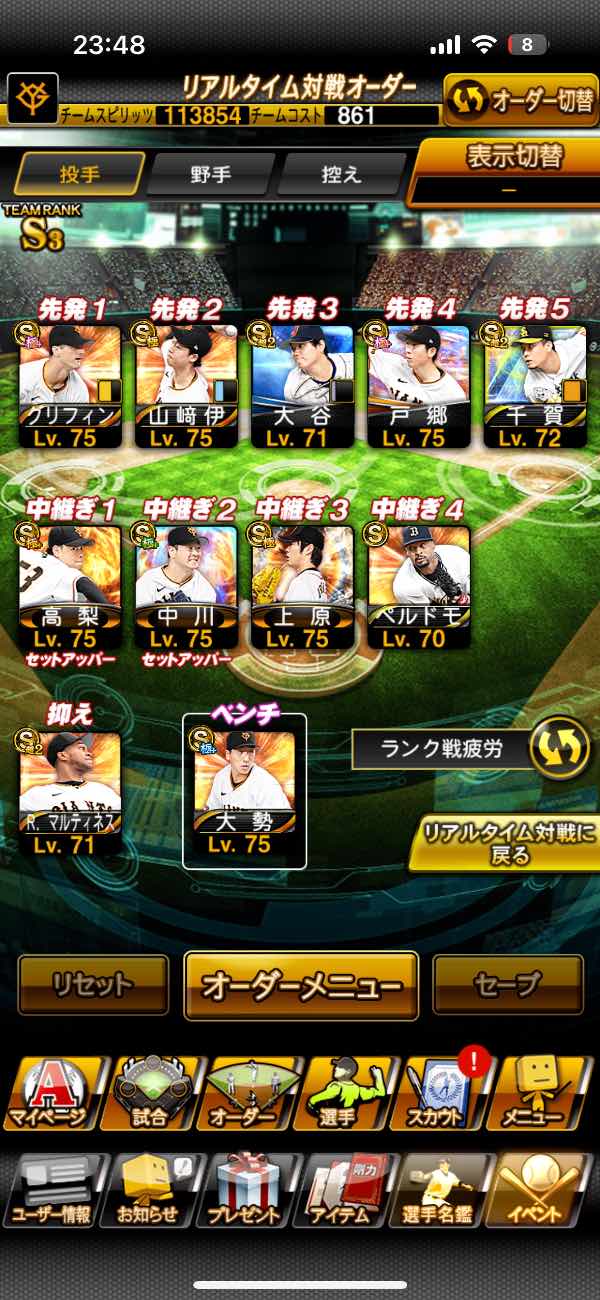Open プレゼント gift box

point(245,1190)
